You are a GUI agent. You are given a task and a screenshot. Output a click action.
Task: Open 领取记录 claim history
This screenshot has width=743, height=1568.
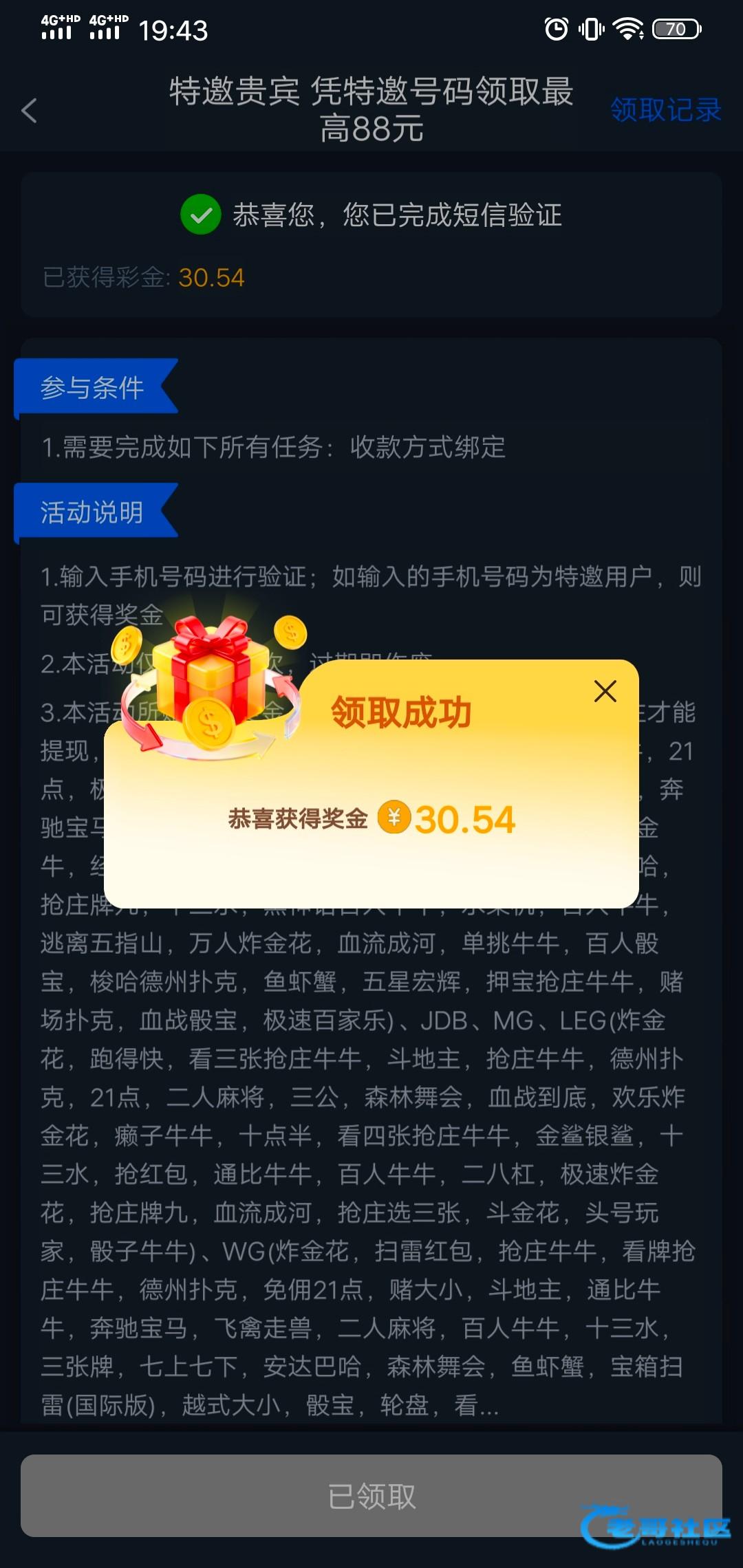click(x=665, y=110)
